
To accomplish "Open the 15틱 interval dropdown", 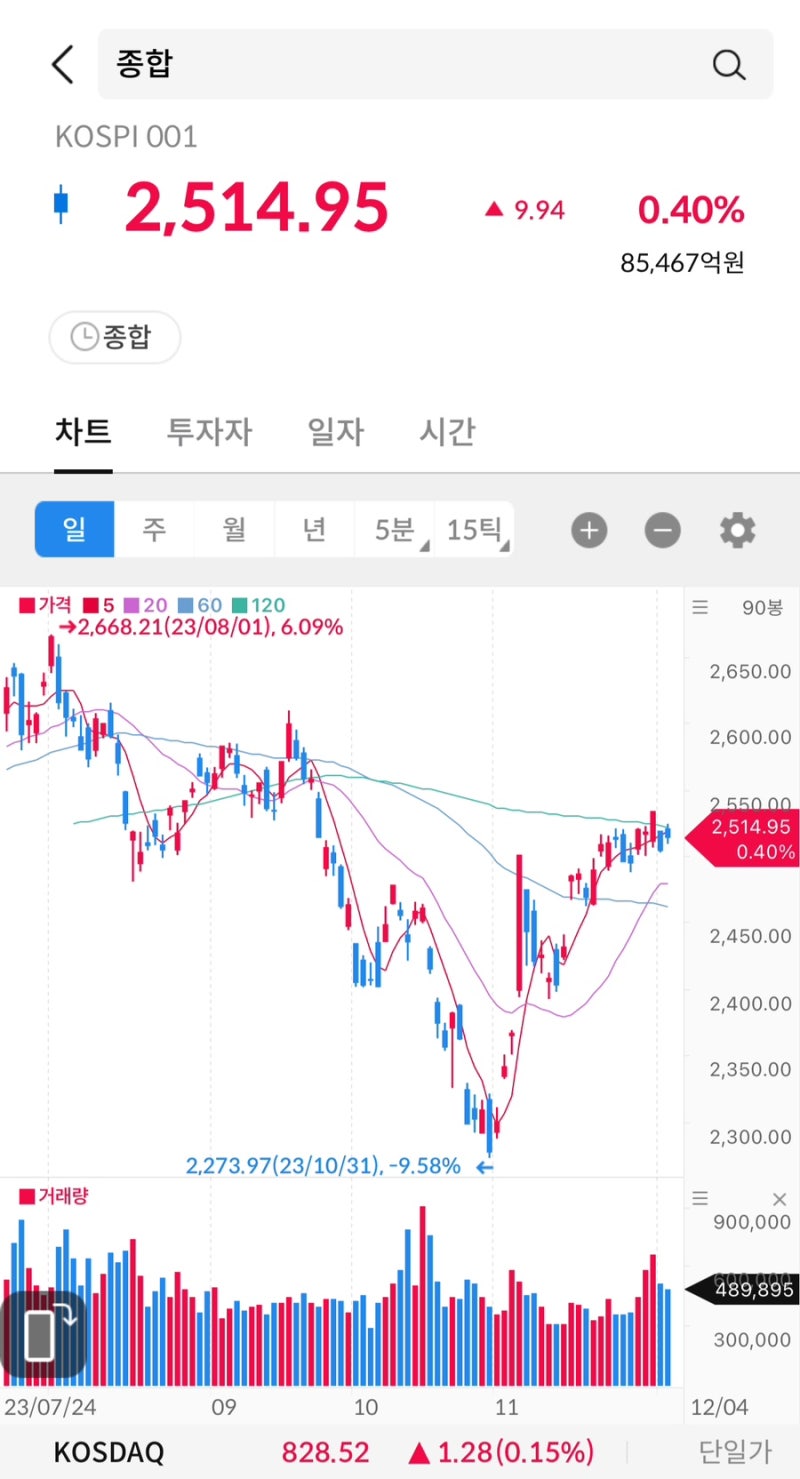I will coord(473,530).
